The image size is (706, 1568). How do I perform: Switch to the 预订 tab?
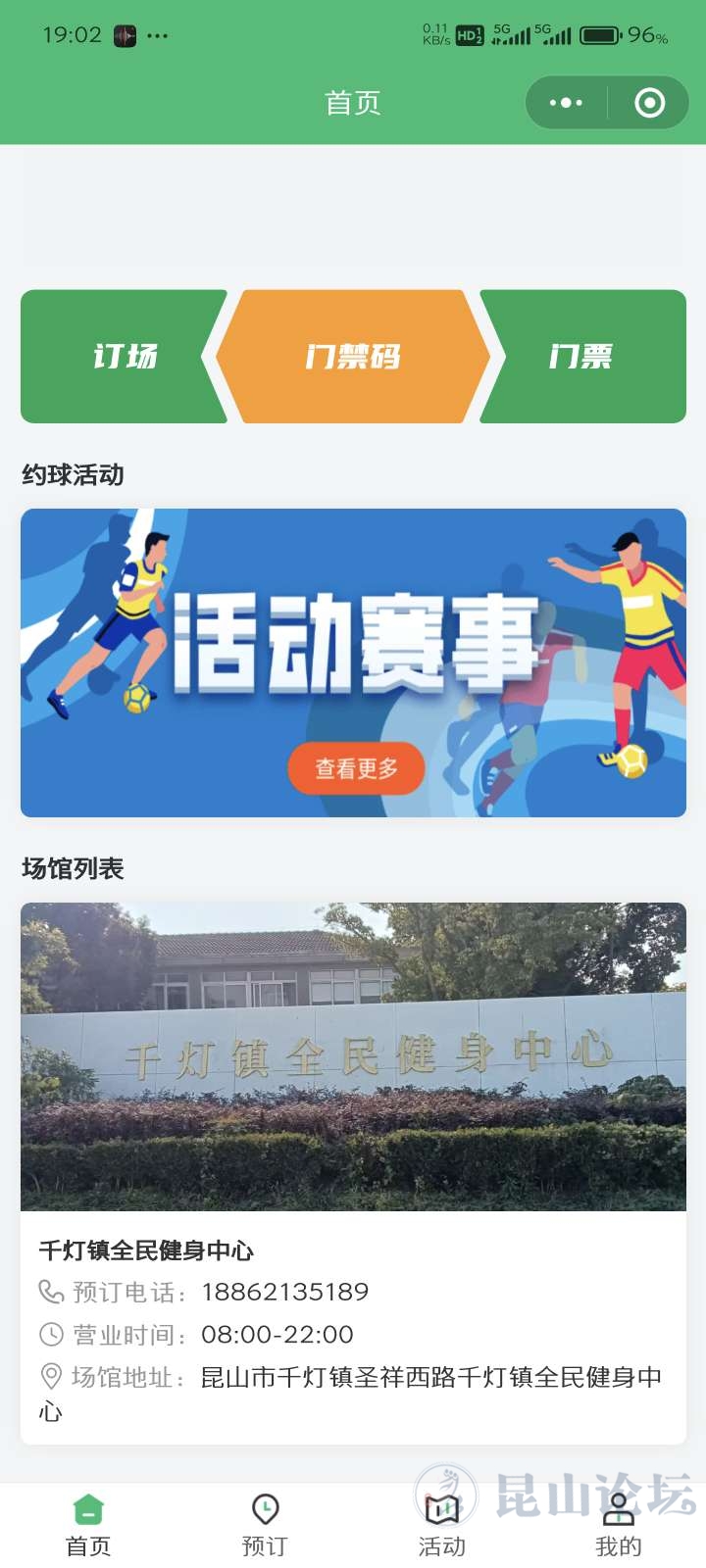(265, 1525)
